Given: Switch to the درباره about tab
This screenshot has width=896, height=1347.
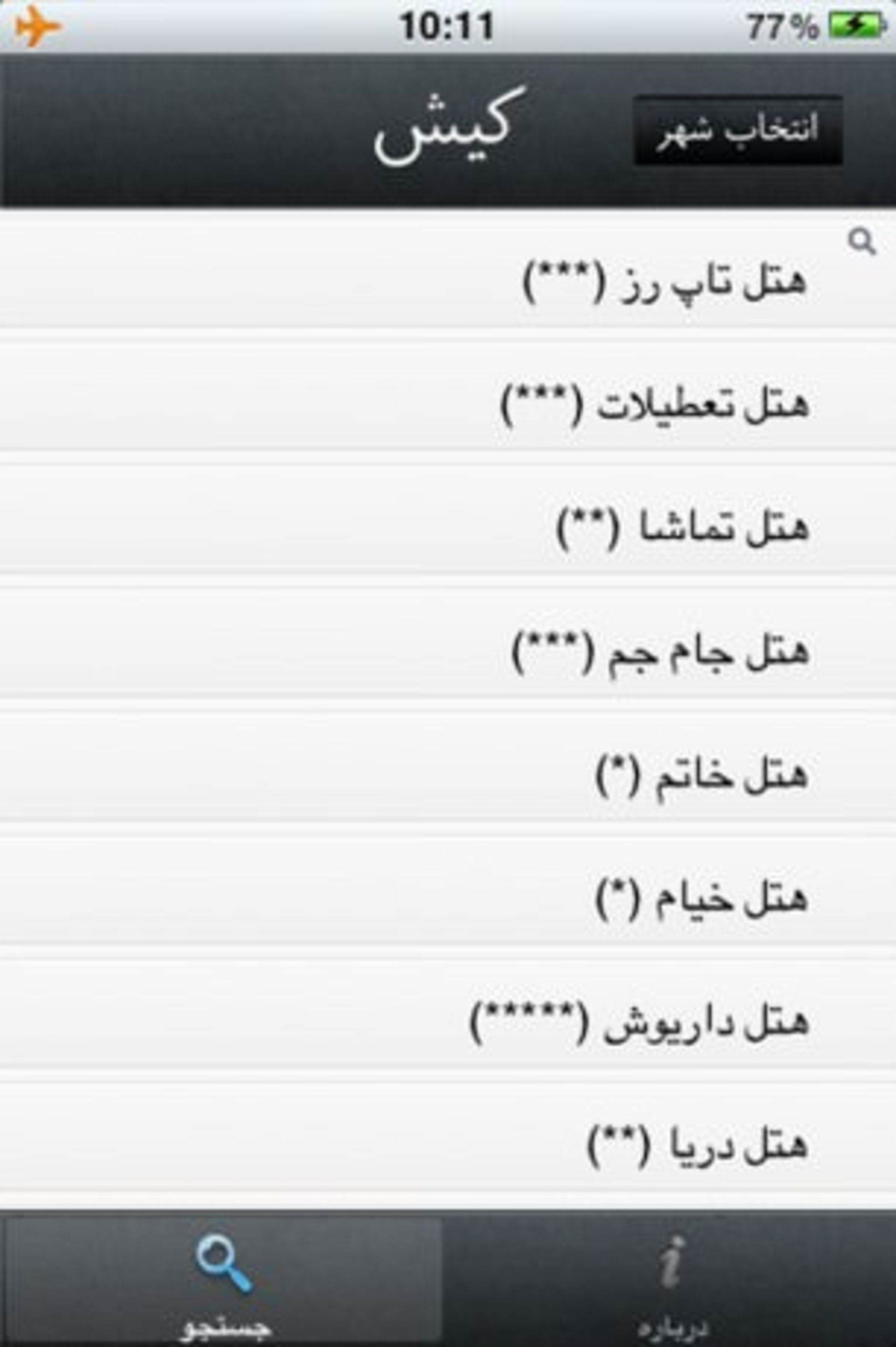Looking at the screenshot, I should pyautogui.click(x=672, y=1280).
